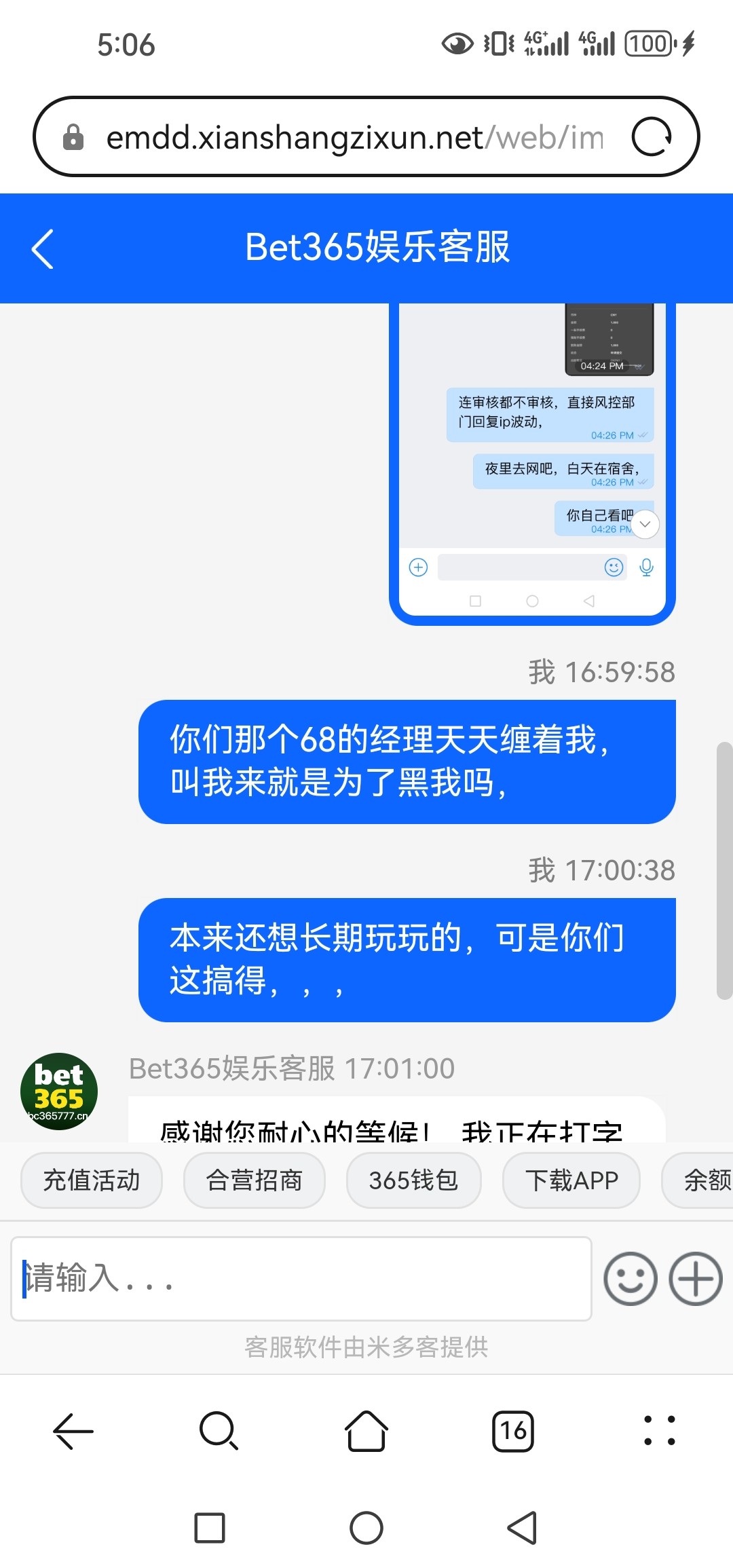733x1568 pixels.
Task: Tap the 余额 chip
Action: (x=702, y=1180)
